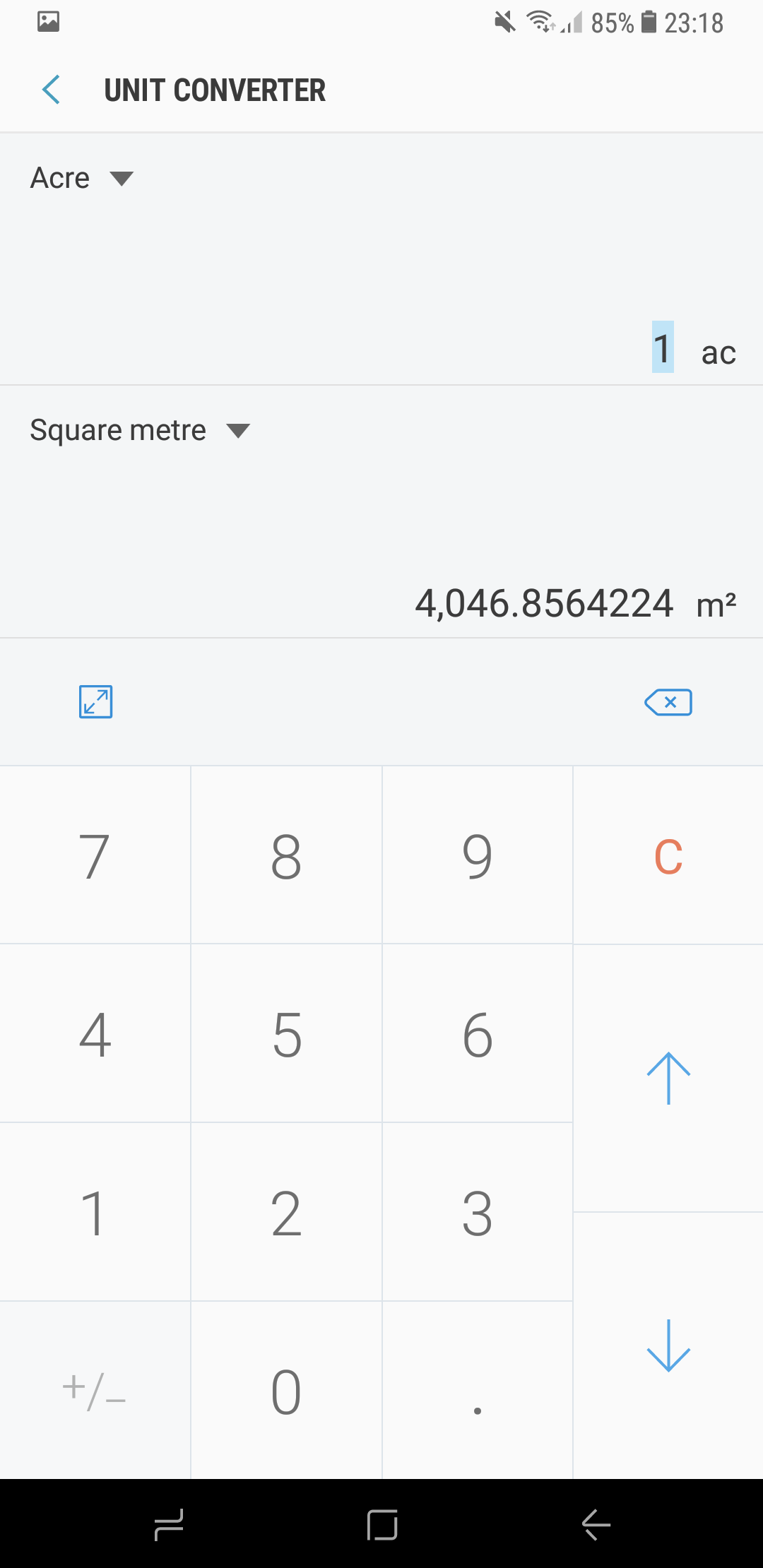
Task: Enter digit 0 on keypad
Action: [286, 1391]
